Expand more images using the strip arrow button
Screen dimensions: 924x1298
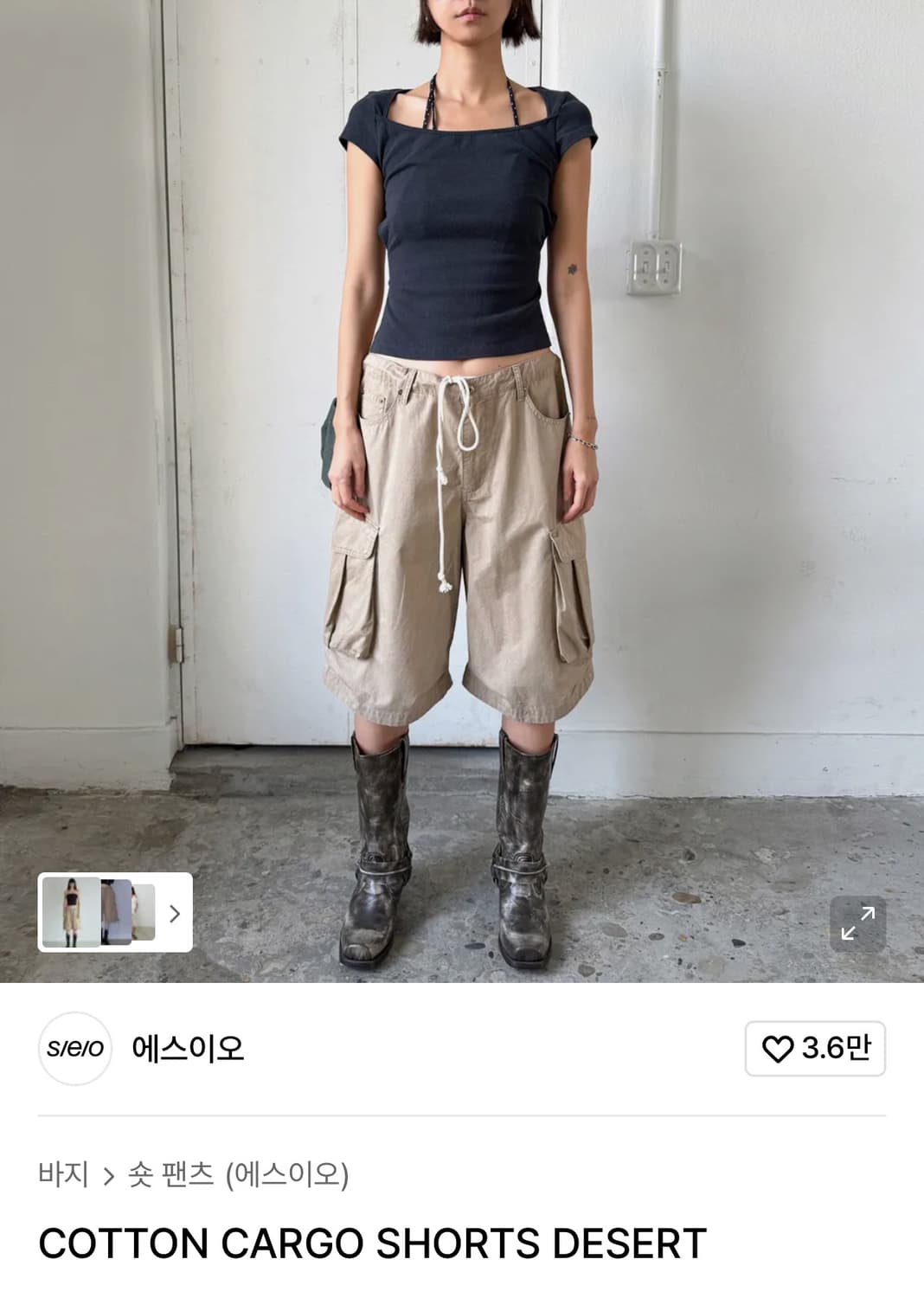pos(176,911)
